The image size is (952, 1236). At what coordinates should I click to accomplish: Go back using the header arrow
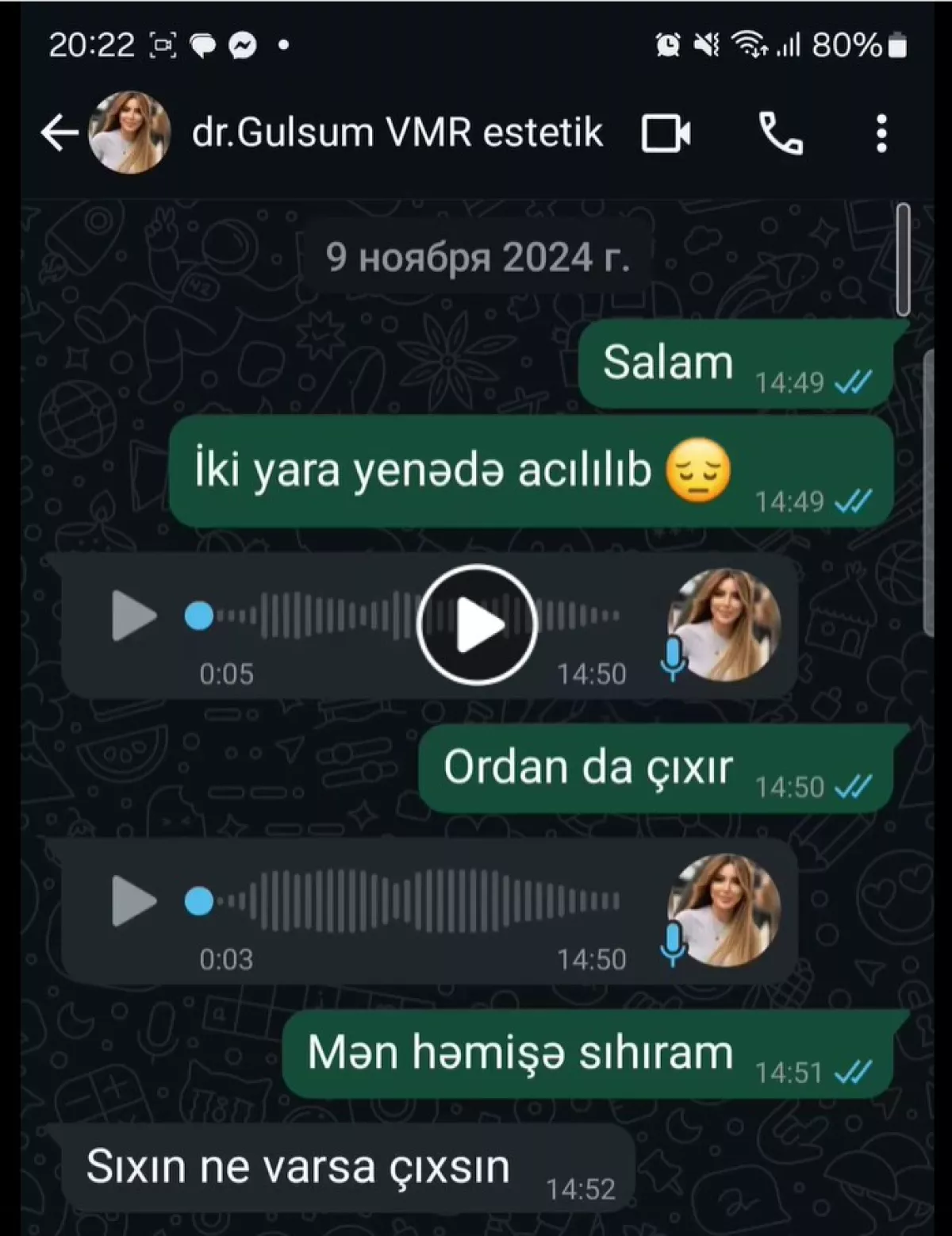point(59,132)
